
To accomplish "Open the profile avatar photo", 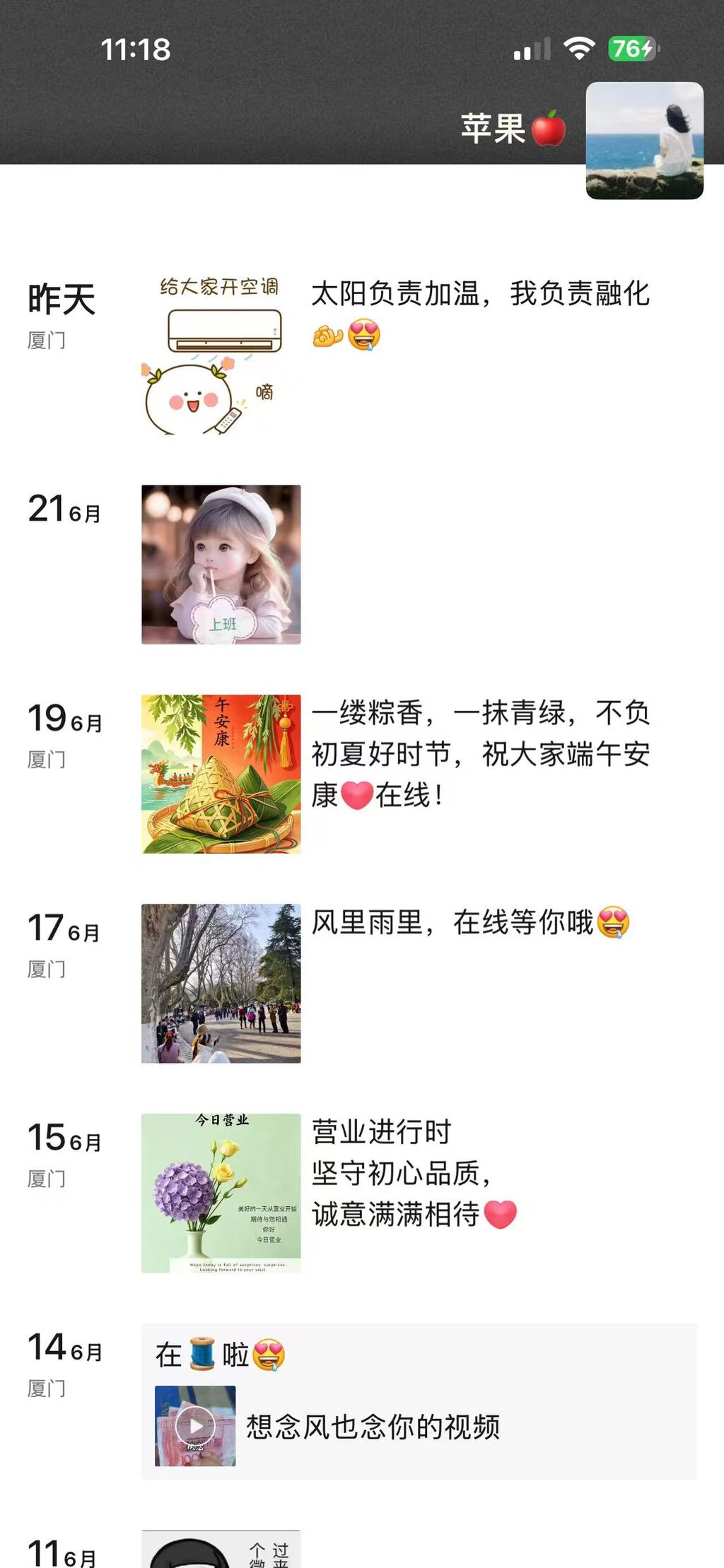I will pyautogui.click(x=644, y=141).
